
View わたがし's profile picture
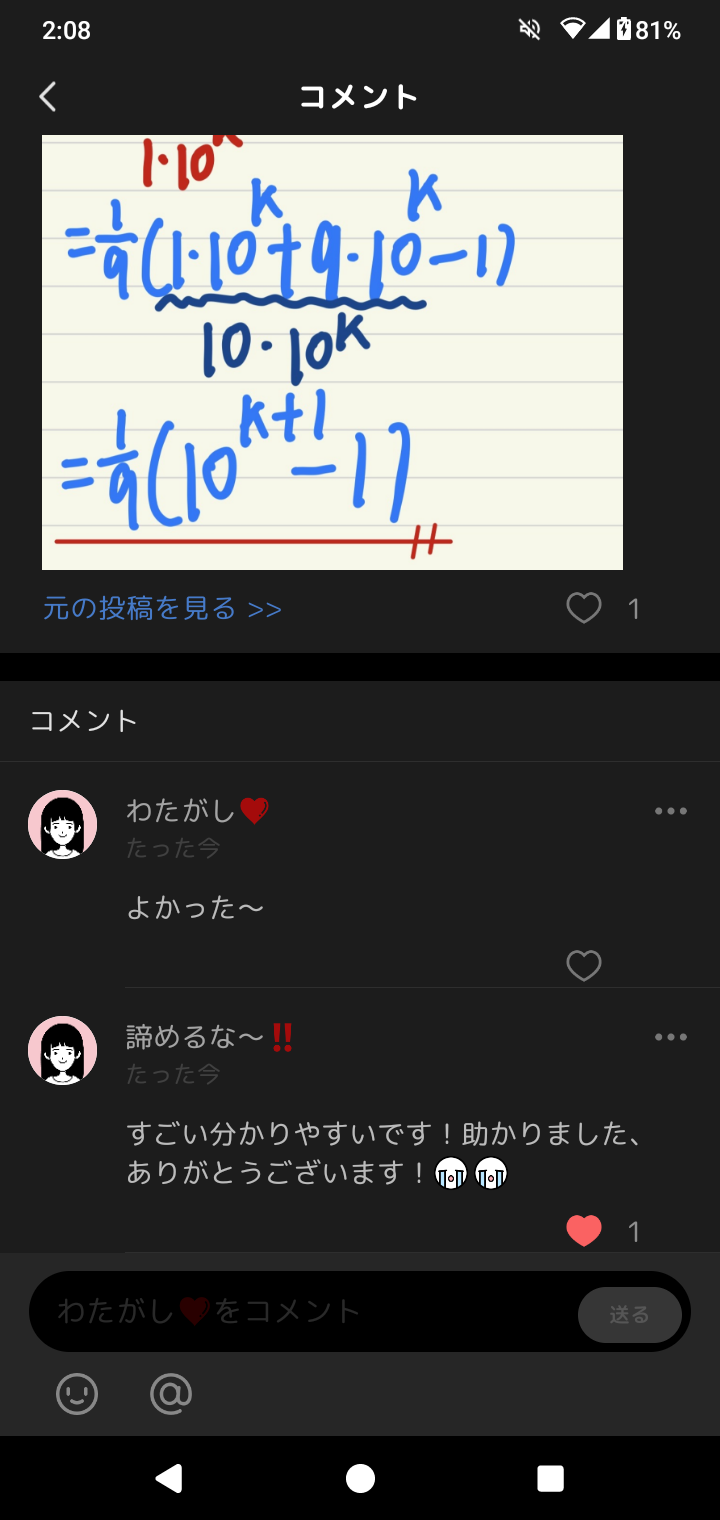[x=62, y=825]
